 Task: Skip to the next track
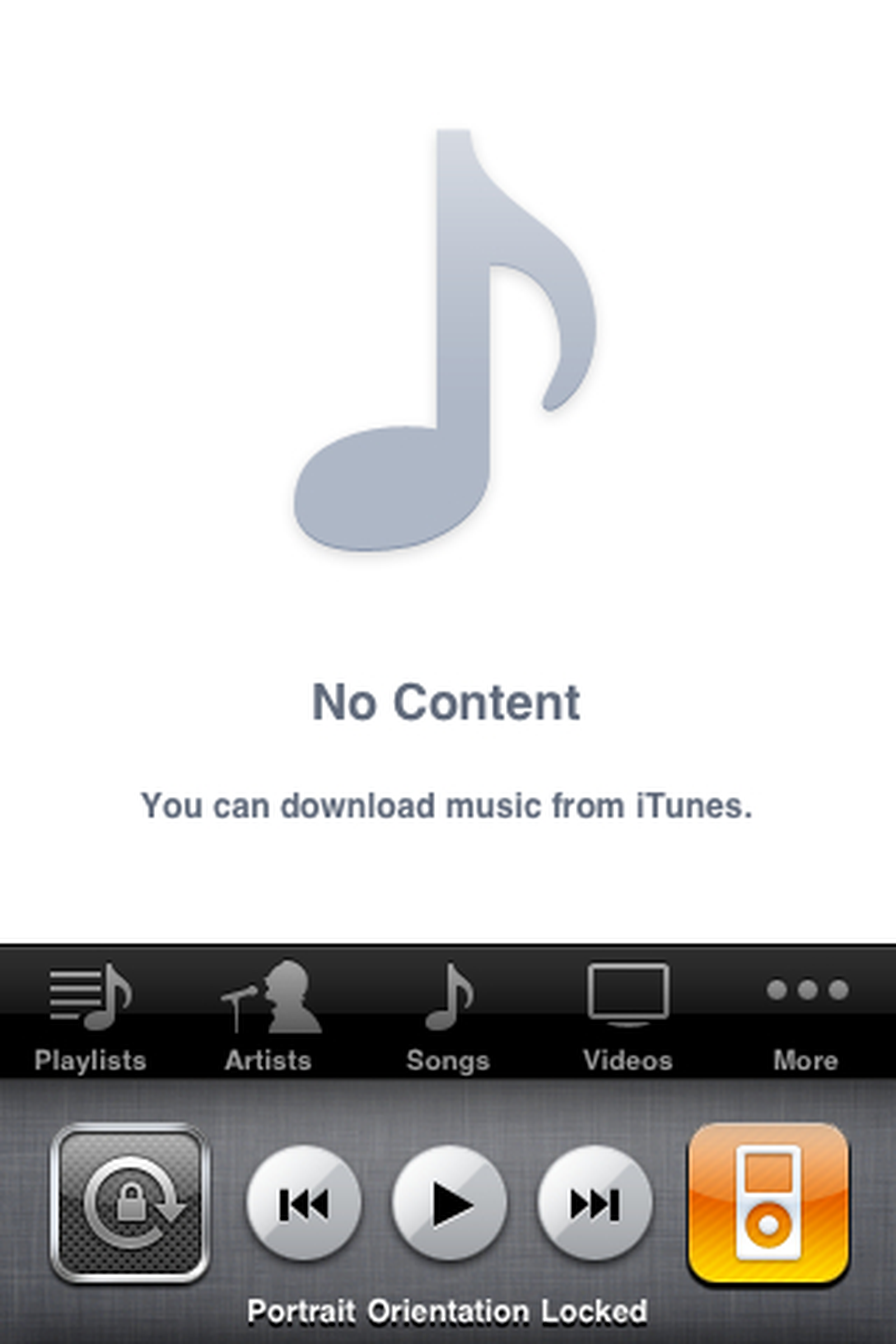[x=595, y=1203]
